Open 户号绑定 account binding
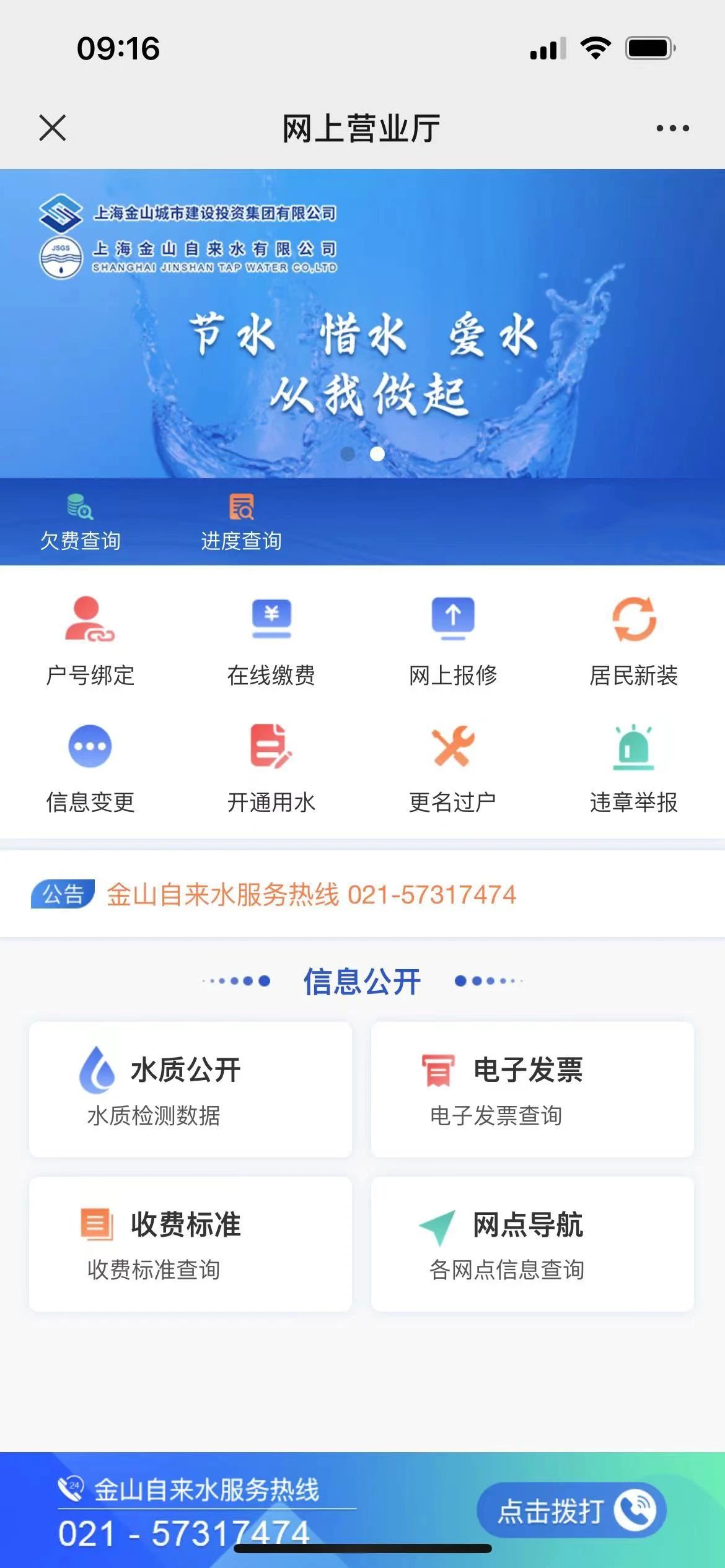725x1568 pixels. coord(90,641)
